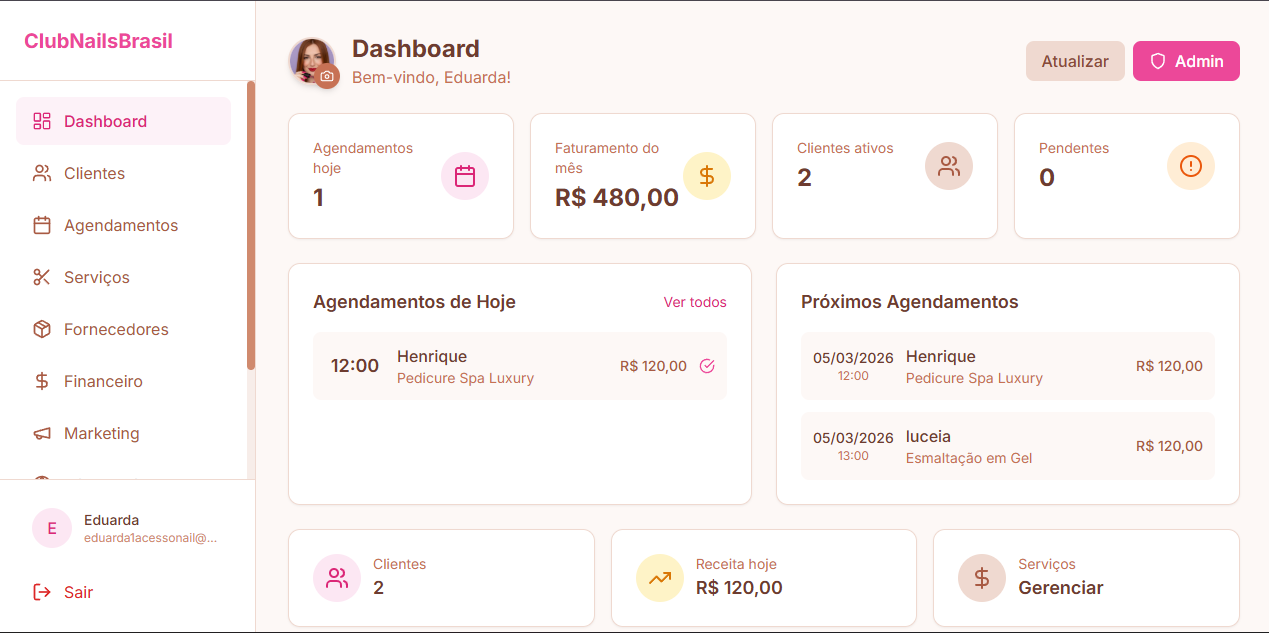Select Fornecedores in the sidebar
This screenshot has width=1269, height=633.
[x=116, y=329]
